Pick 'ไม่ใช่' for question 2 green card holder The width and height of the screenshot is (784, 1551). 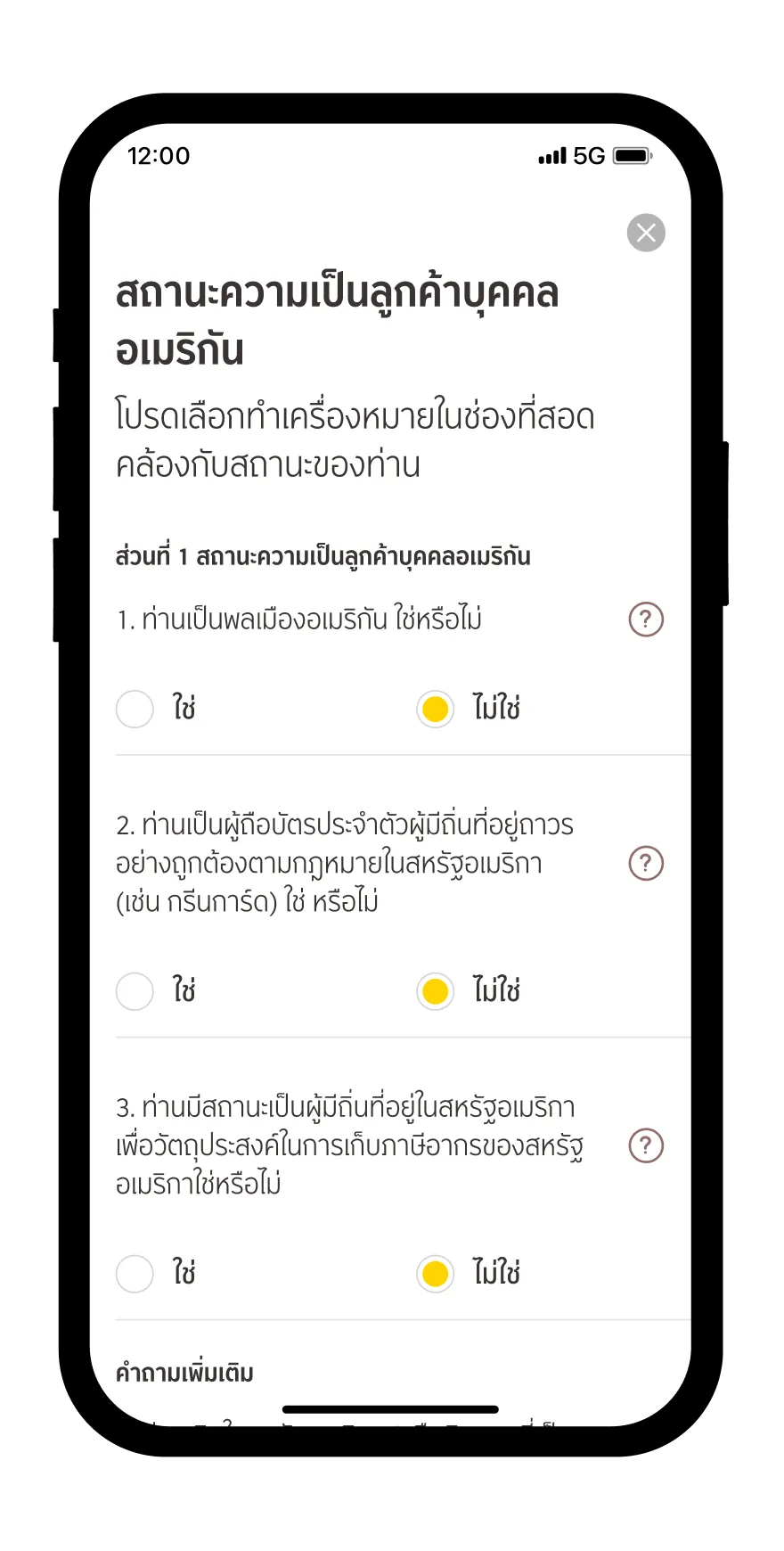(436, 991)
